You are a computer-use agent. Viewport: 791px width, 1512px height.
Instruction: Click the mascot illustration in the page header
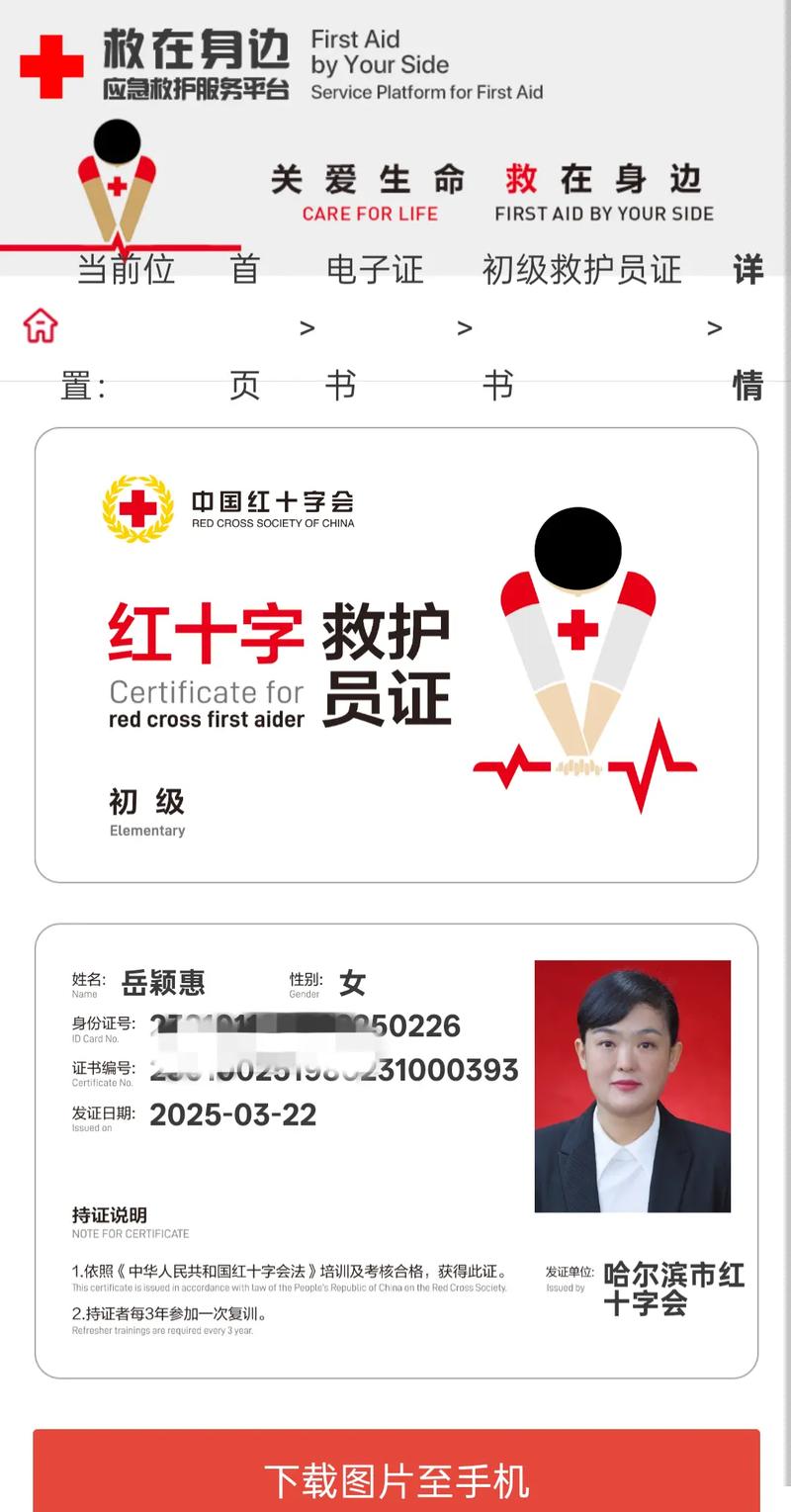click(x=116, y=183)
